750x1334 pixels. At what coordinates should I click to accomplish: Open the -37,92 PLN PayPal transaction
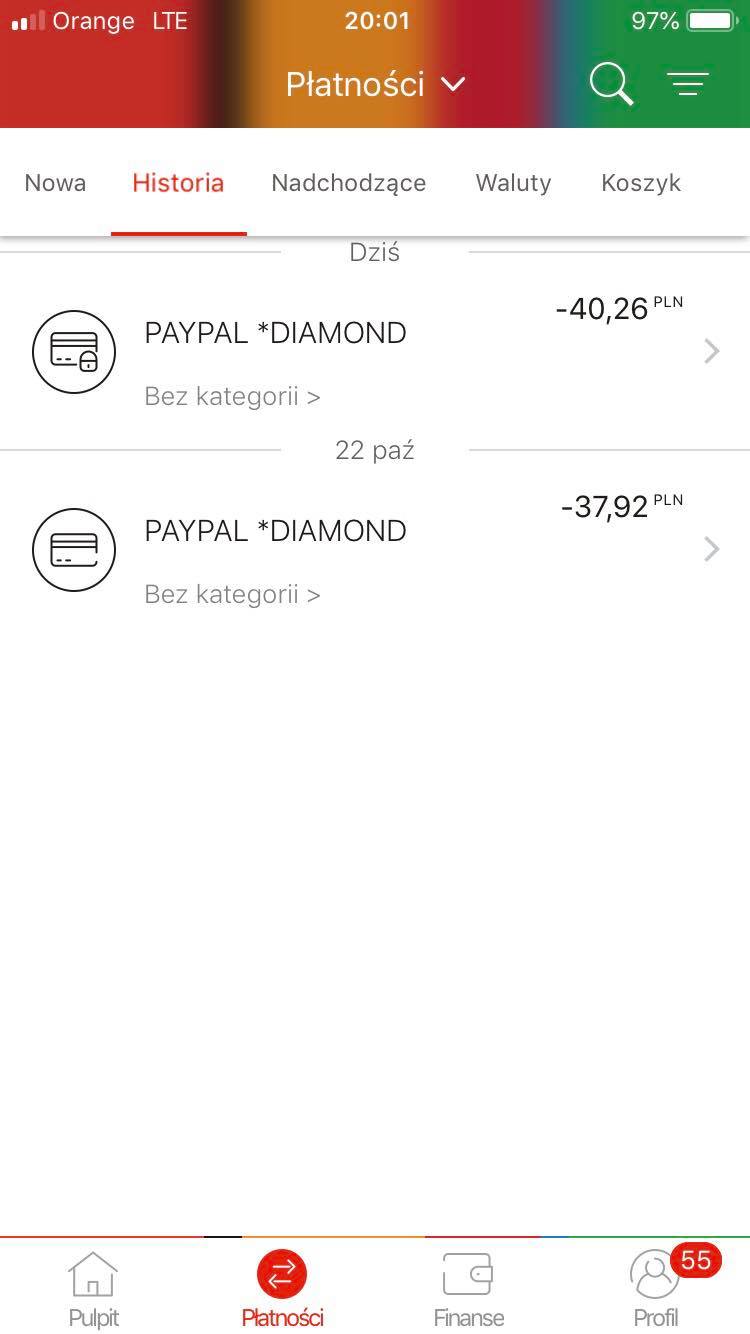375,549
